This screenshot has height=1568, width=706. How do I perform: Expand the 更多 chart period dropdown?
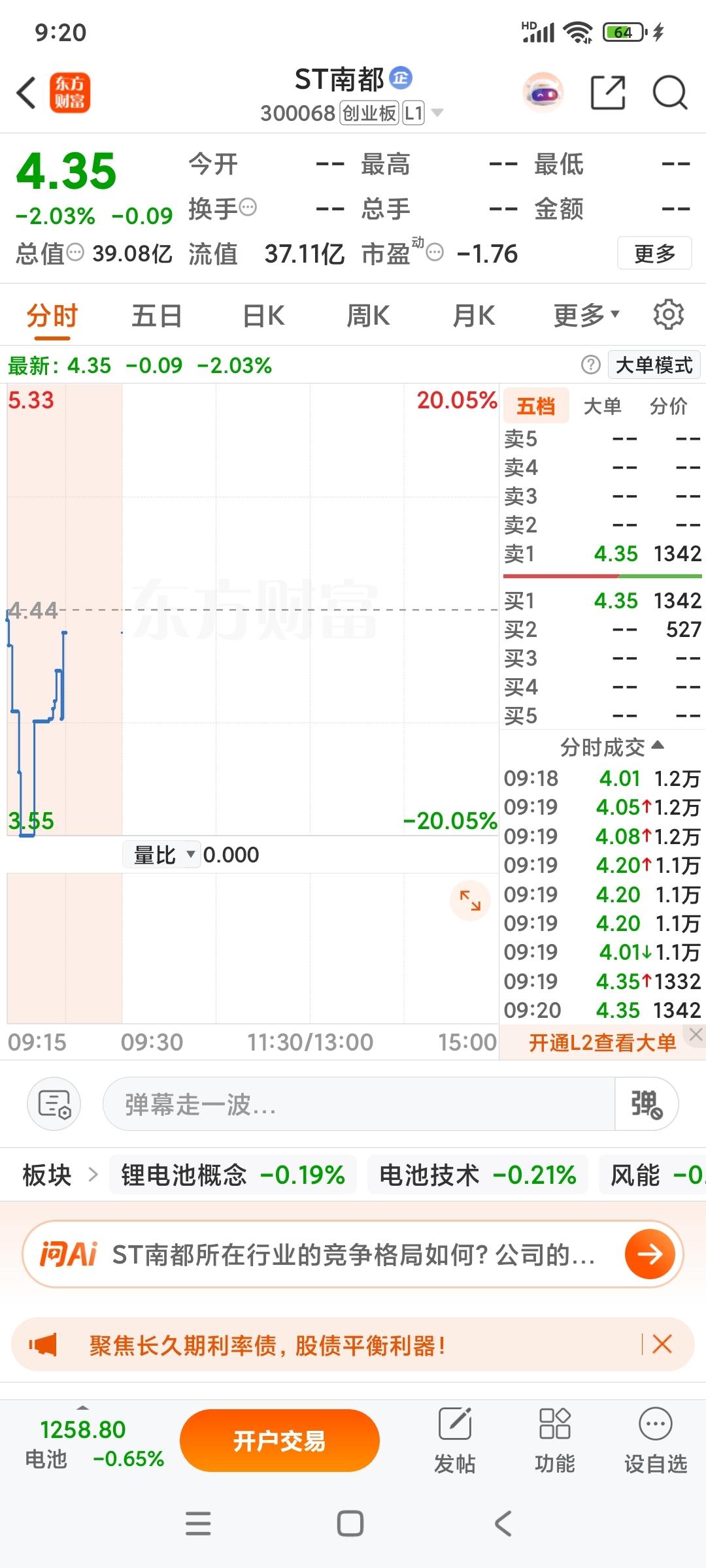pyautogui.click(x=586, y=316)
